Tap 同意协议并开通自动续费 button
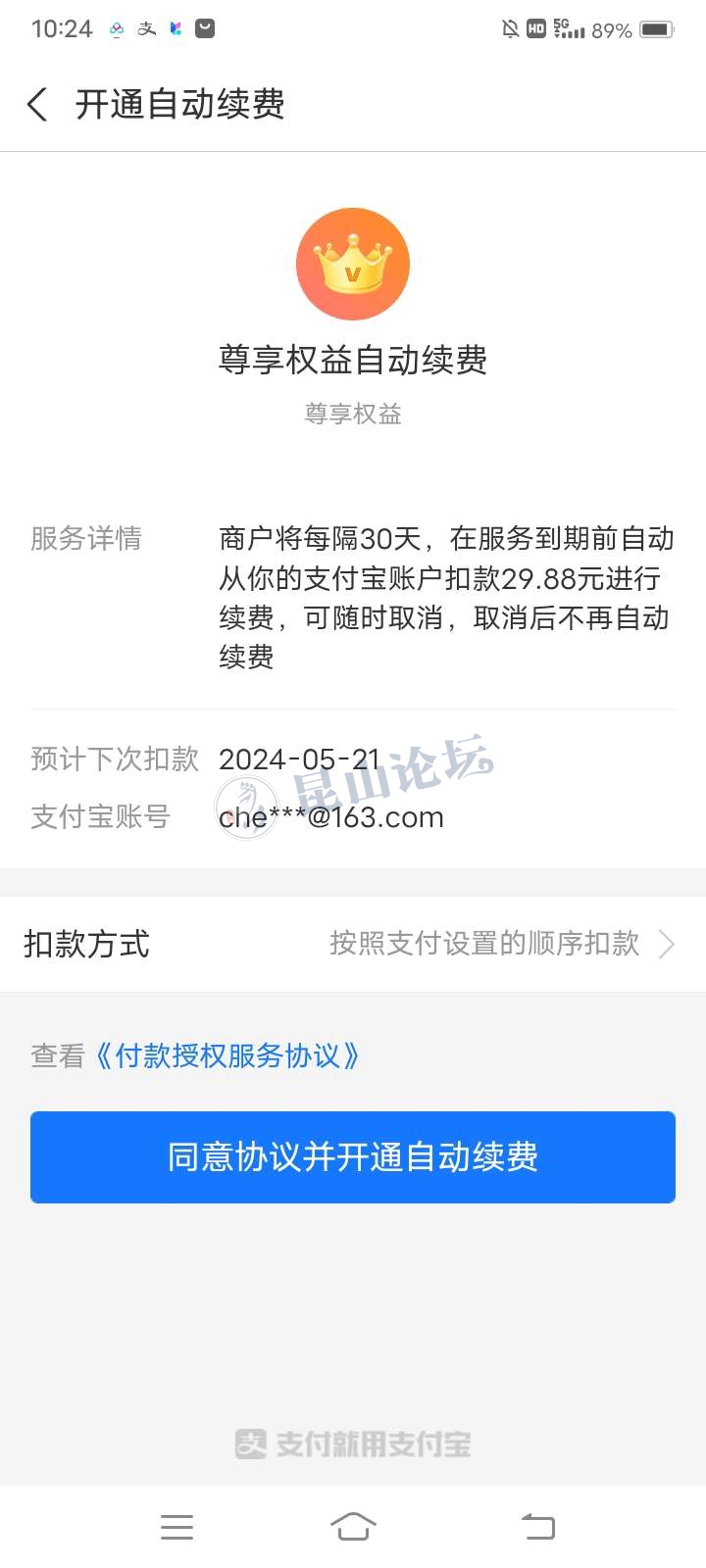The image size is (706, 1568). [353, 1156]
